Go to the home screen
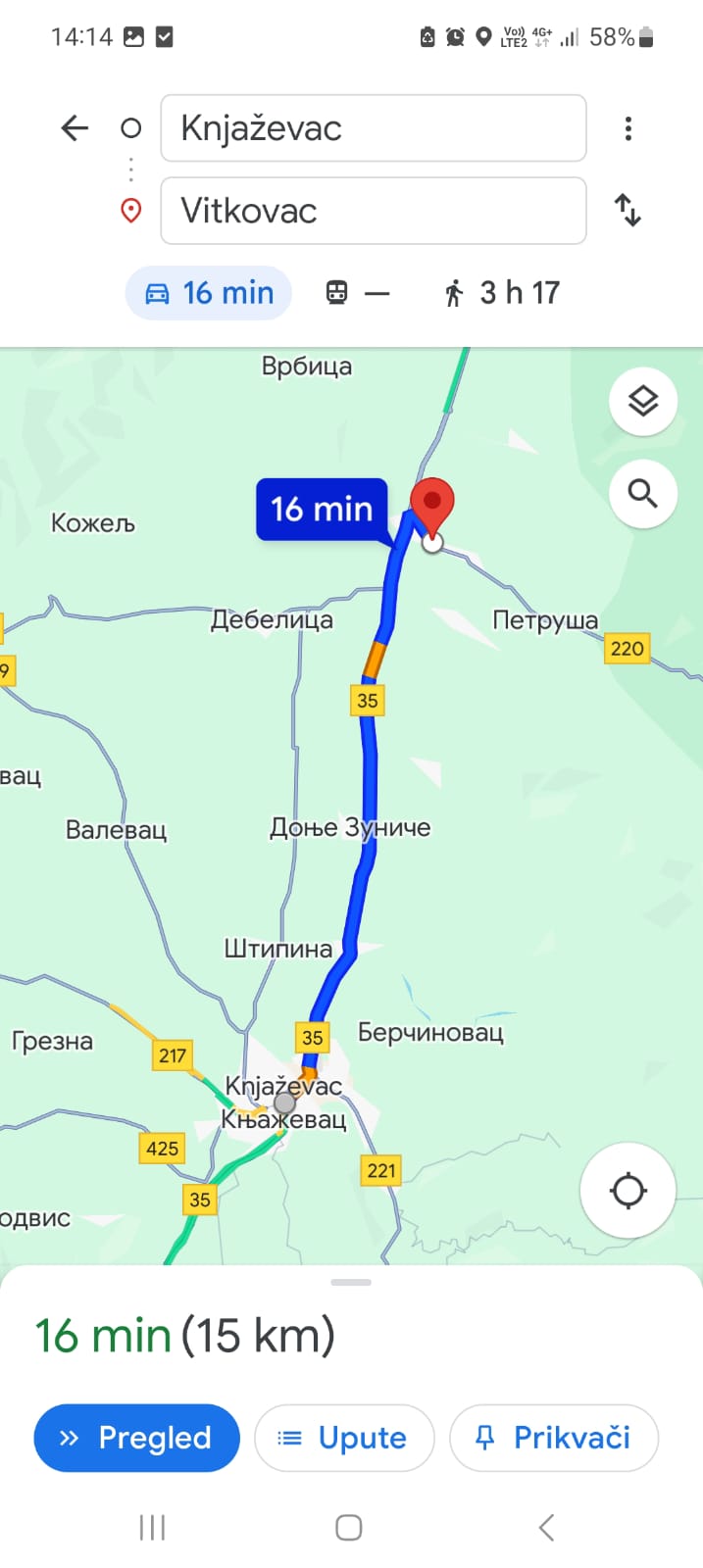Screen dimensions: 703x1568 click(349, 1527)
